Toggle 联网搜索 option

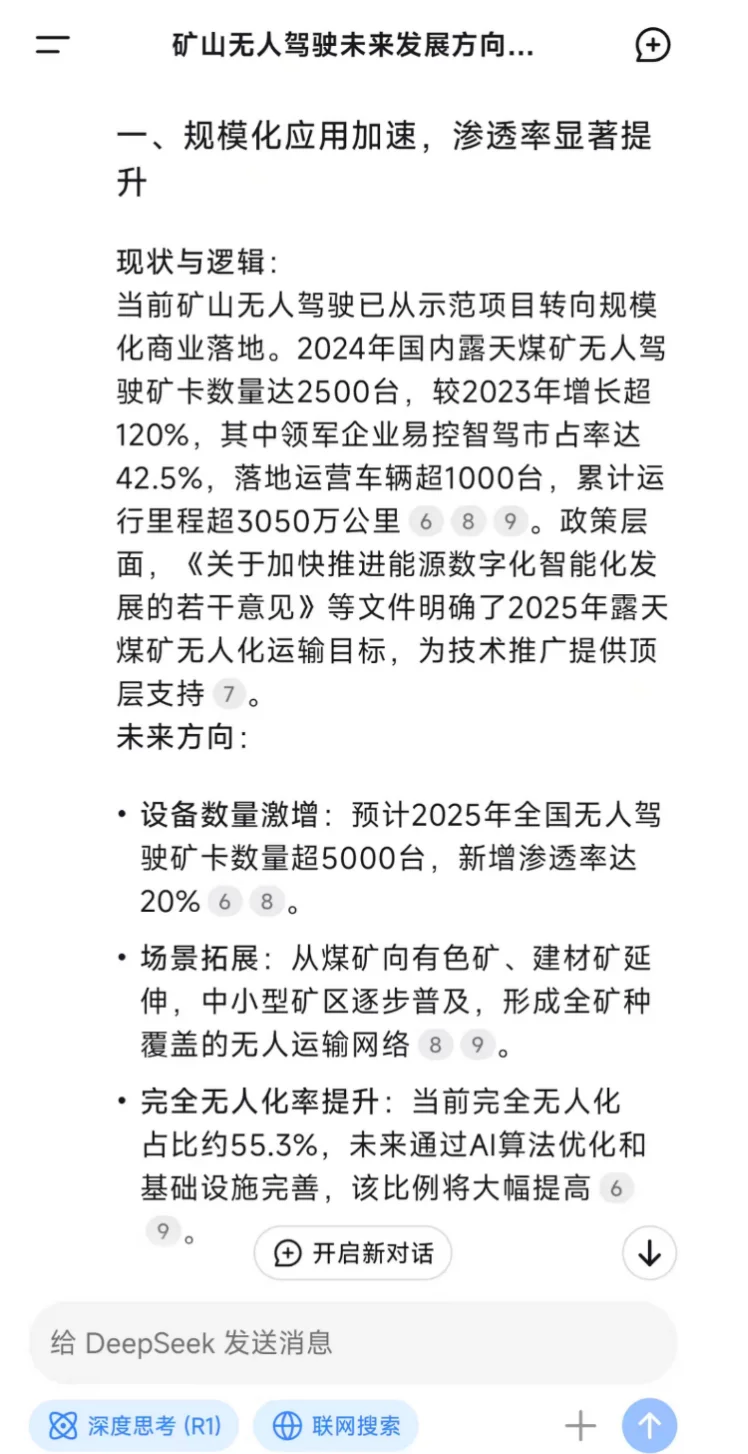pyautogui.click(x=336, y=1425)
